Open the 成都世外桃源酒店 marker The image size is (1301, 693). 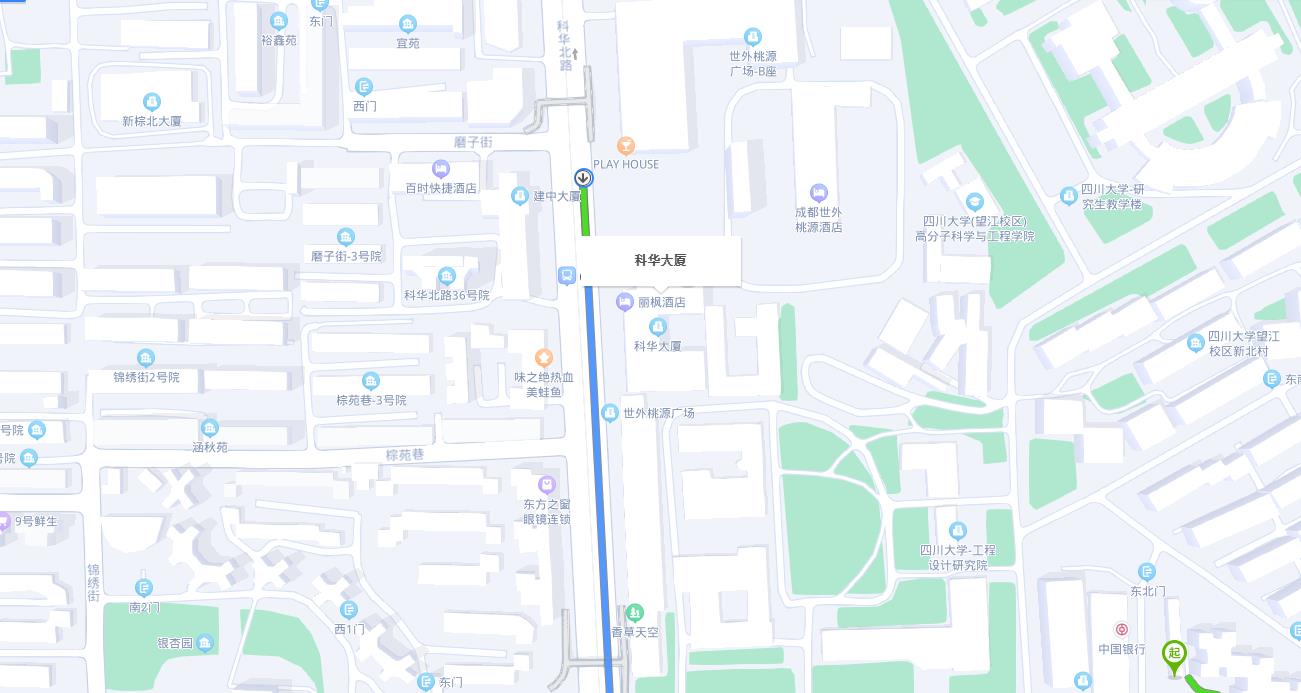click(x=819, y=193)
